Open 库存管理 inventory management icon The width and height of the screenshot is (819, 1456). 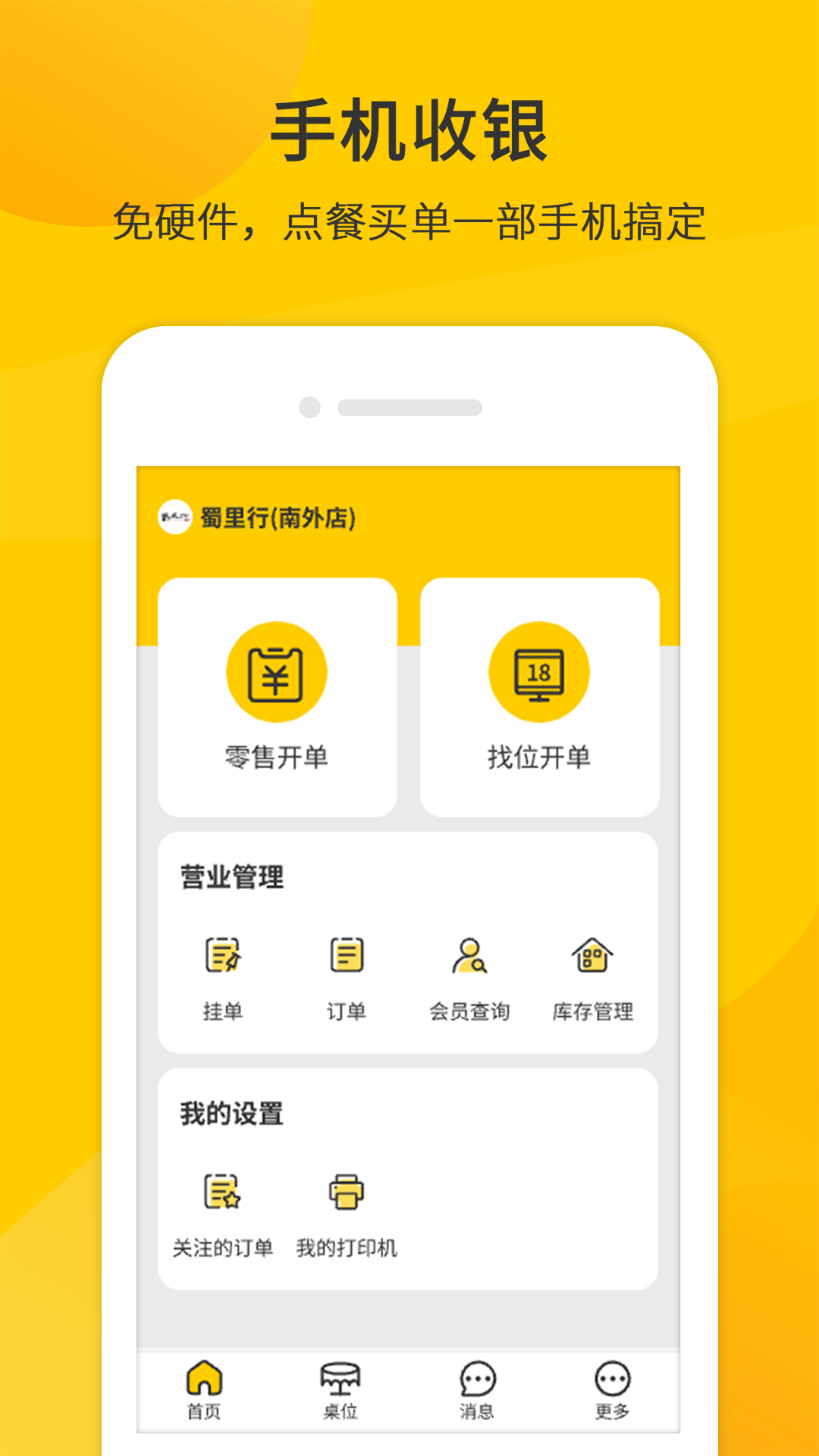(594, 957)
